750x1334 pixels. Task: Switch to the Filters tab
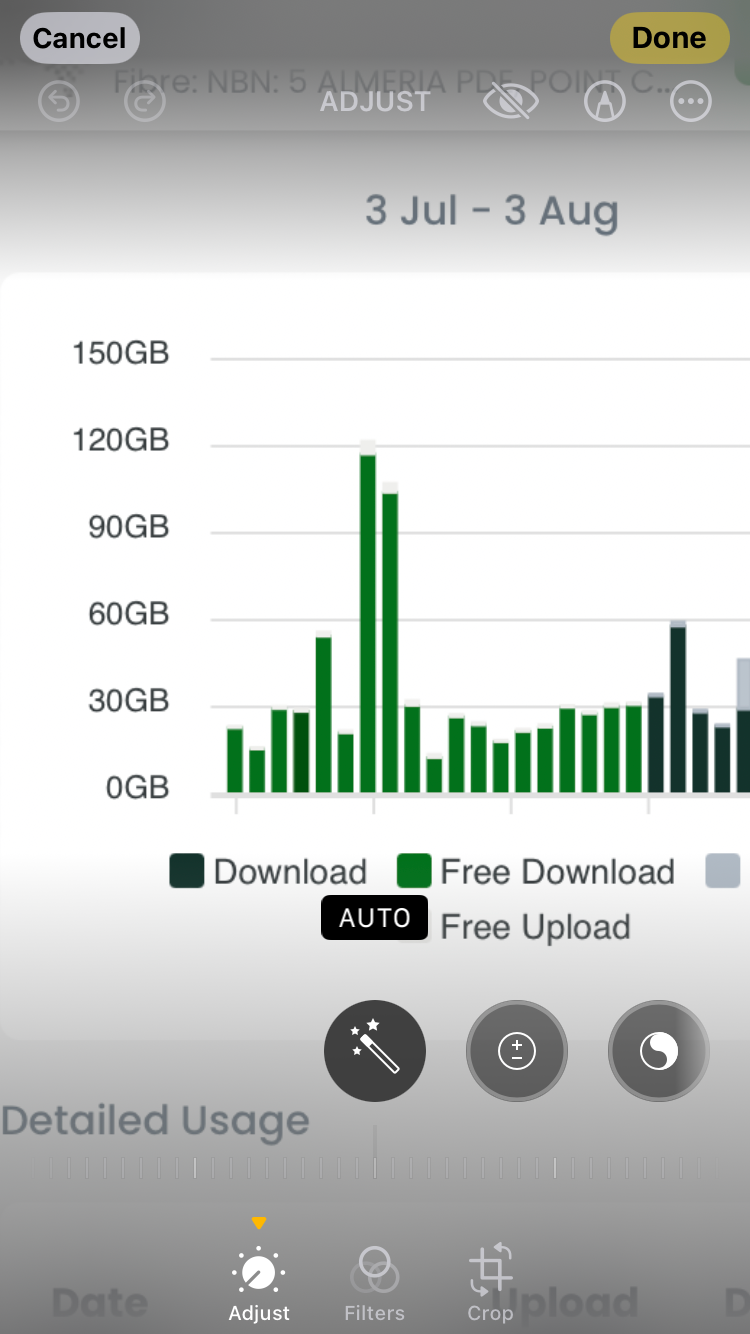375,1285
